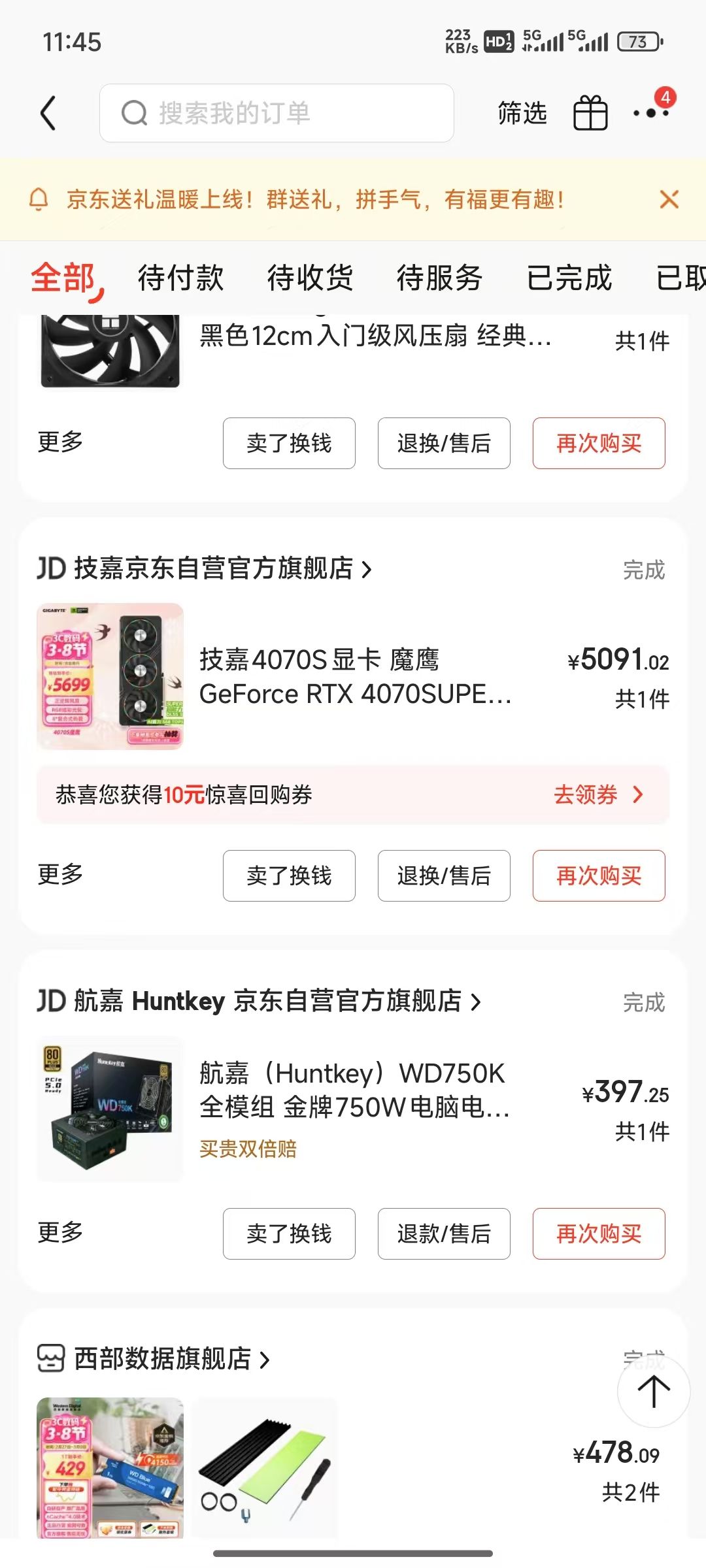The width and height of the screenshot is (706, 1568).
Task: Request 退款/售后 for the 航嘉 power supply
Action: pos(444,1233)
